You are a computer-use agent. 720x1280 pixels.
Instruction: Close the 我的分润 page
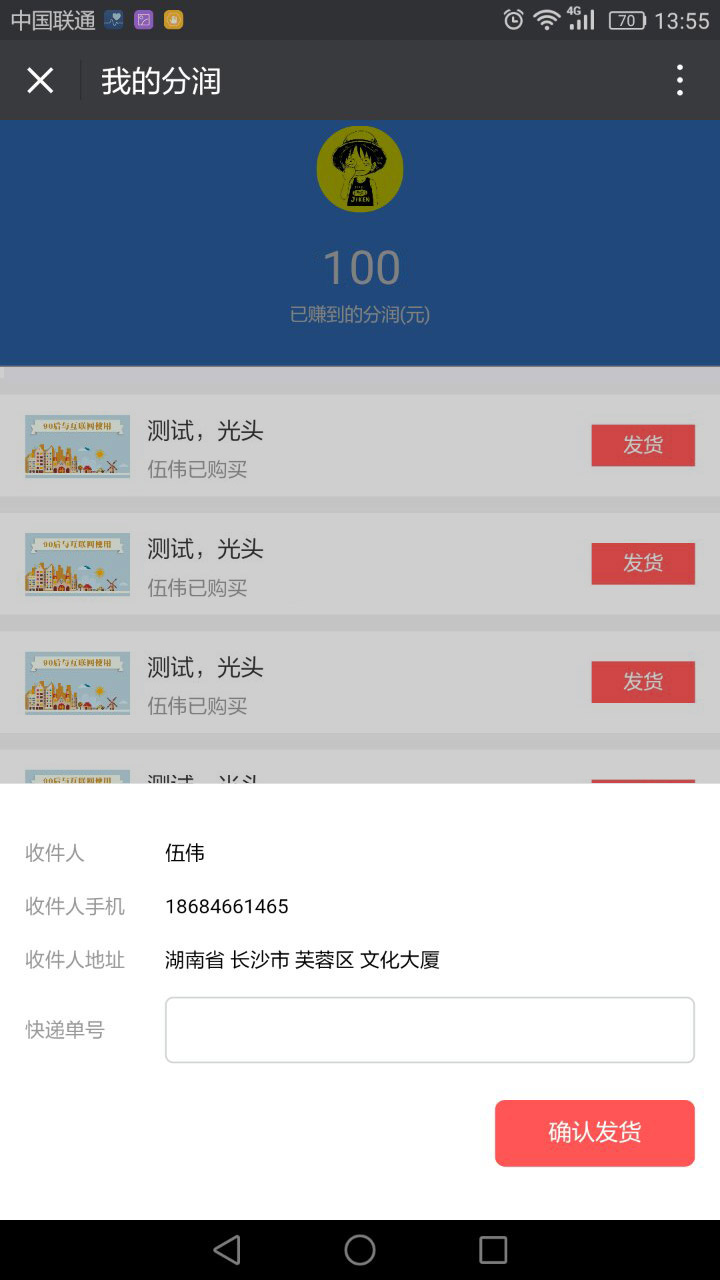40,81
